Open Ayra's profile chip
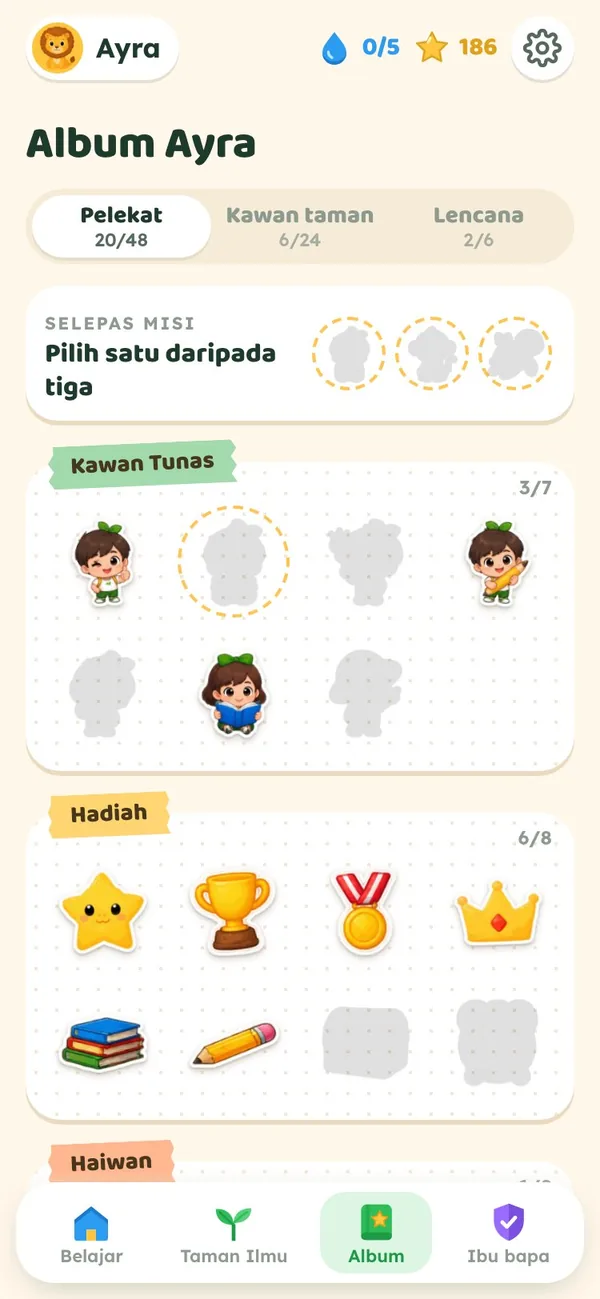The width and height of the screenshot is (600, 1299). [x=103, y=48]
